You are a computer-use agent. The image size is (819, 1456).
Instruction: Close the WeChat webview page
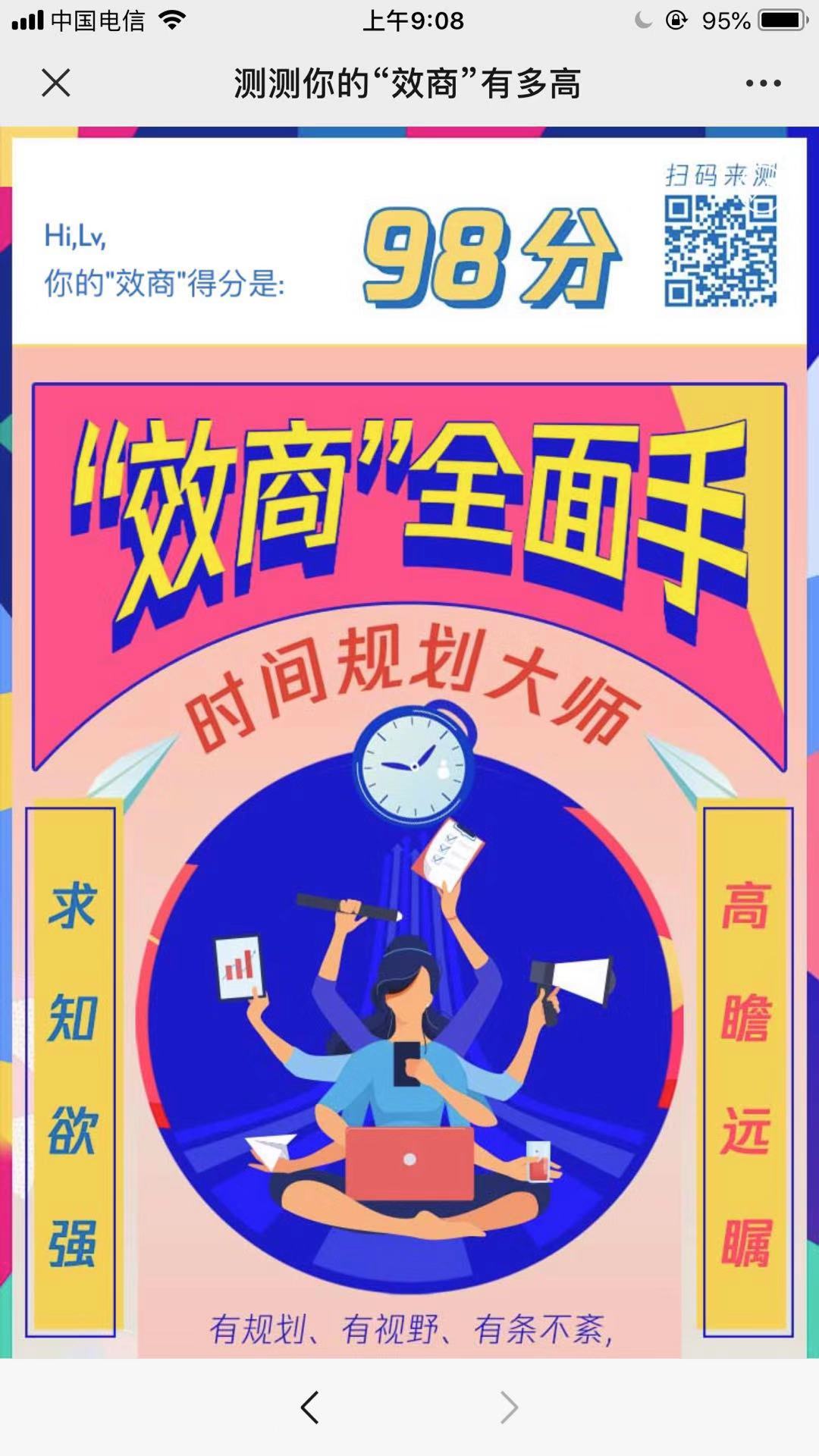point(56,83)
